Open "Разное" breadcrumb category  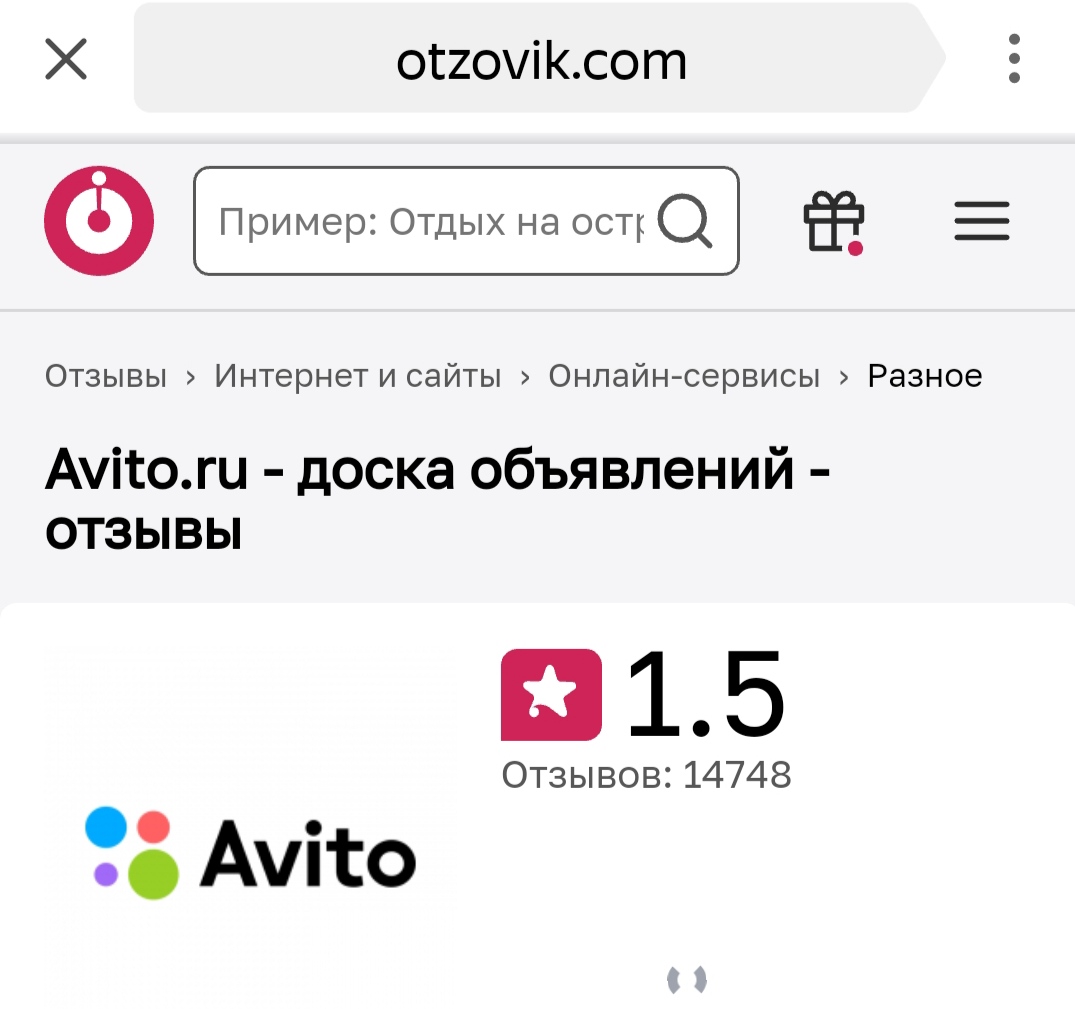[x=925, y=376]
